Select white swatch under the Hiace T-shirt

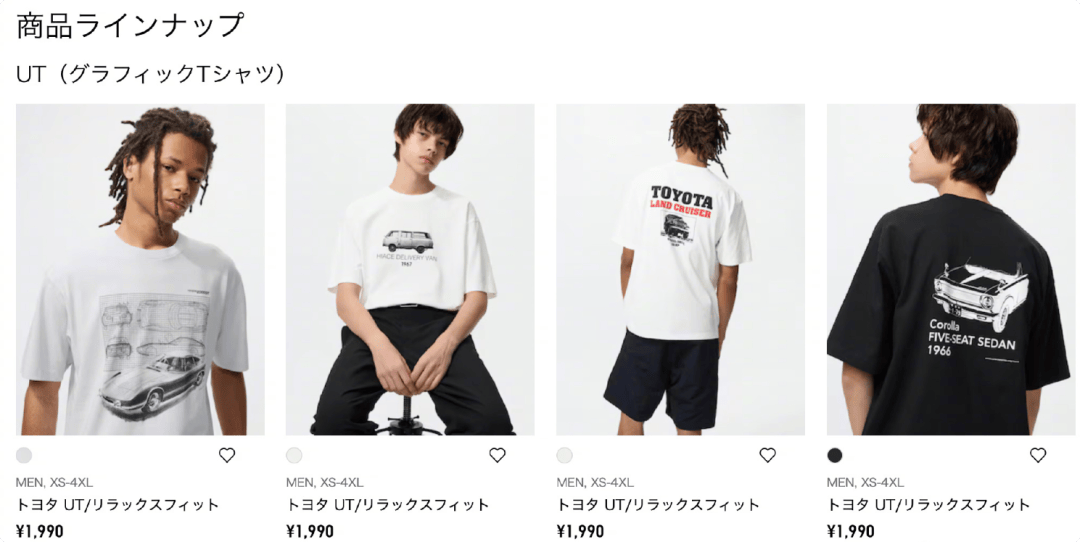tap(294, 455)
